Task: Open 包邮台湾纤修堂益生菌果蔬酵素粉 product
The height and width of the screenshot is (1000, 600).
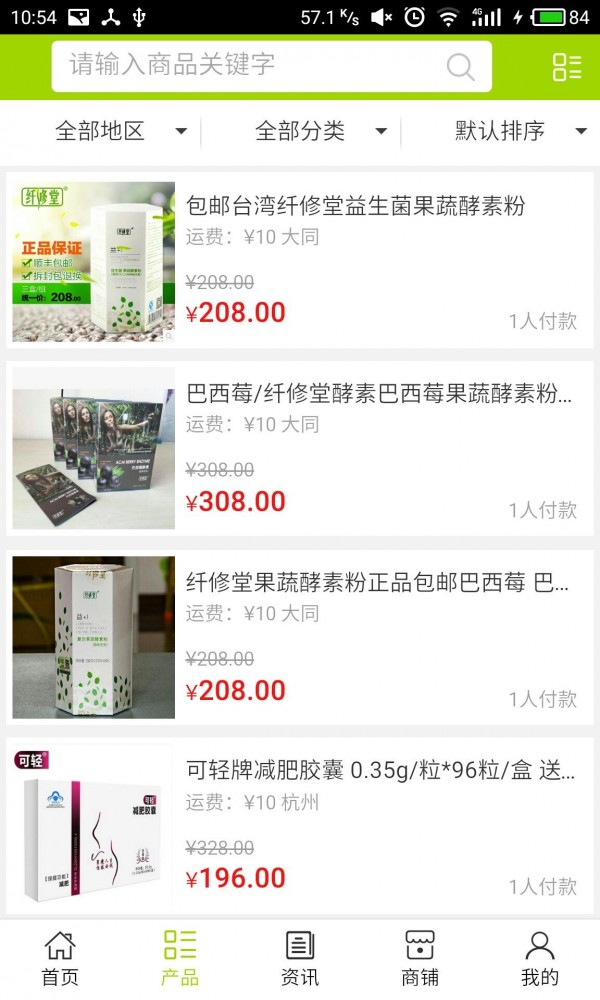Action: (355, 206)
